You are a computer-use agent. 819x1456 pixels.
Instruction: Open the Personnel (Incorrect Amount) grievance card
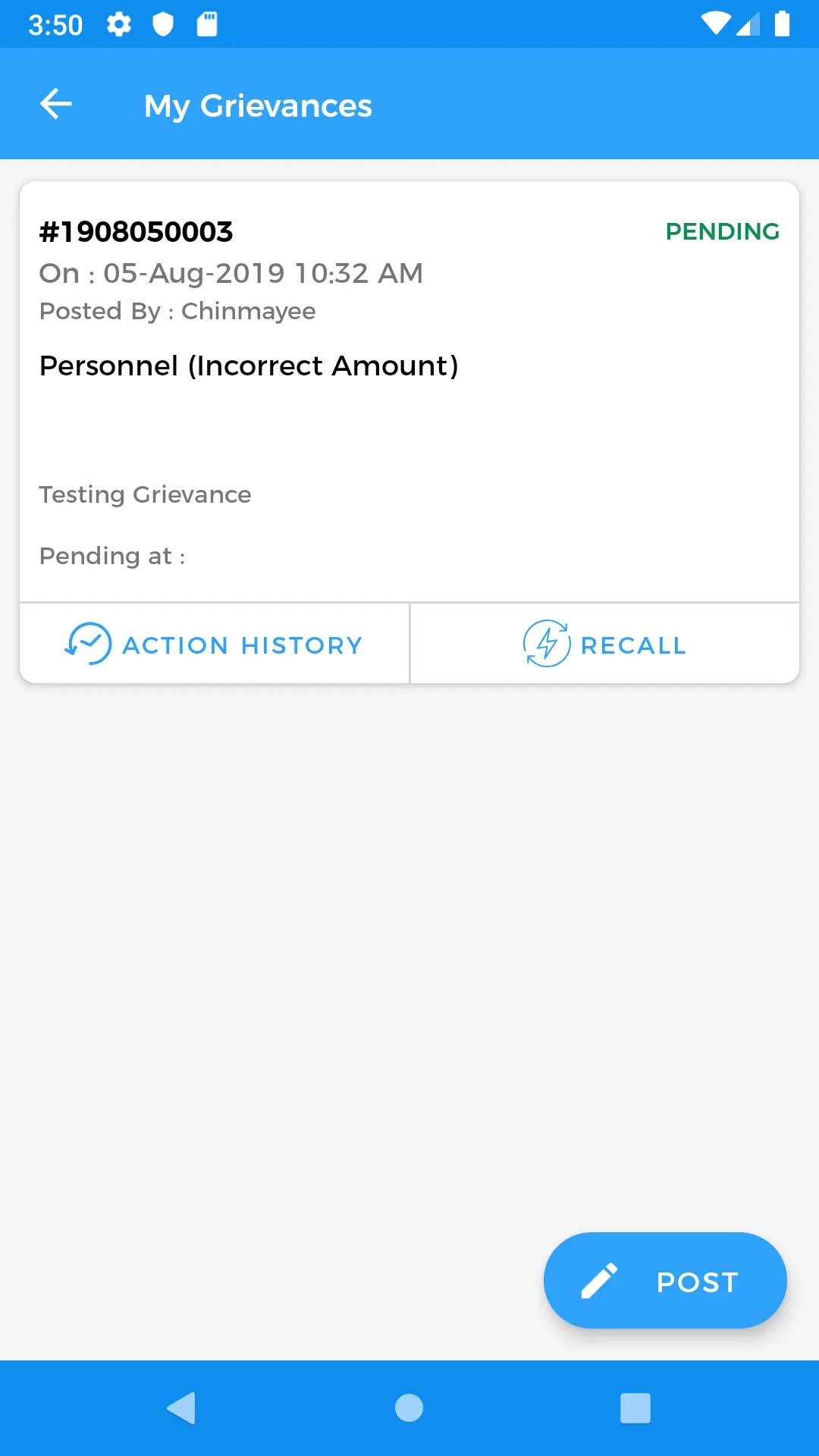coord(249,366)
